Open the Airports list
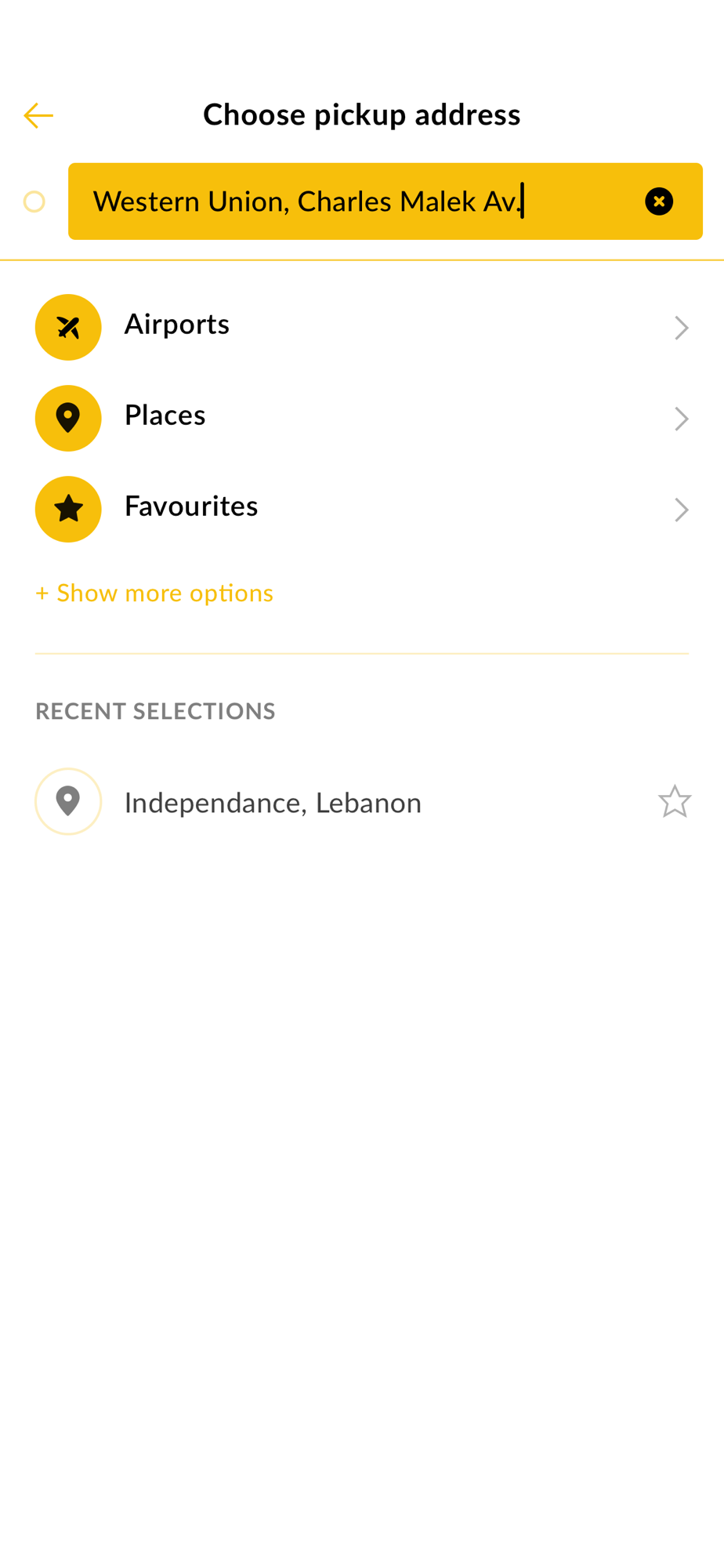 tap(361, 327)
